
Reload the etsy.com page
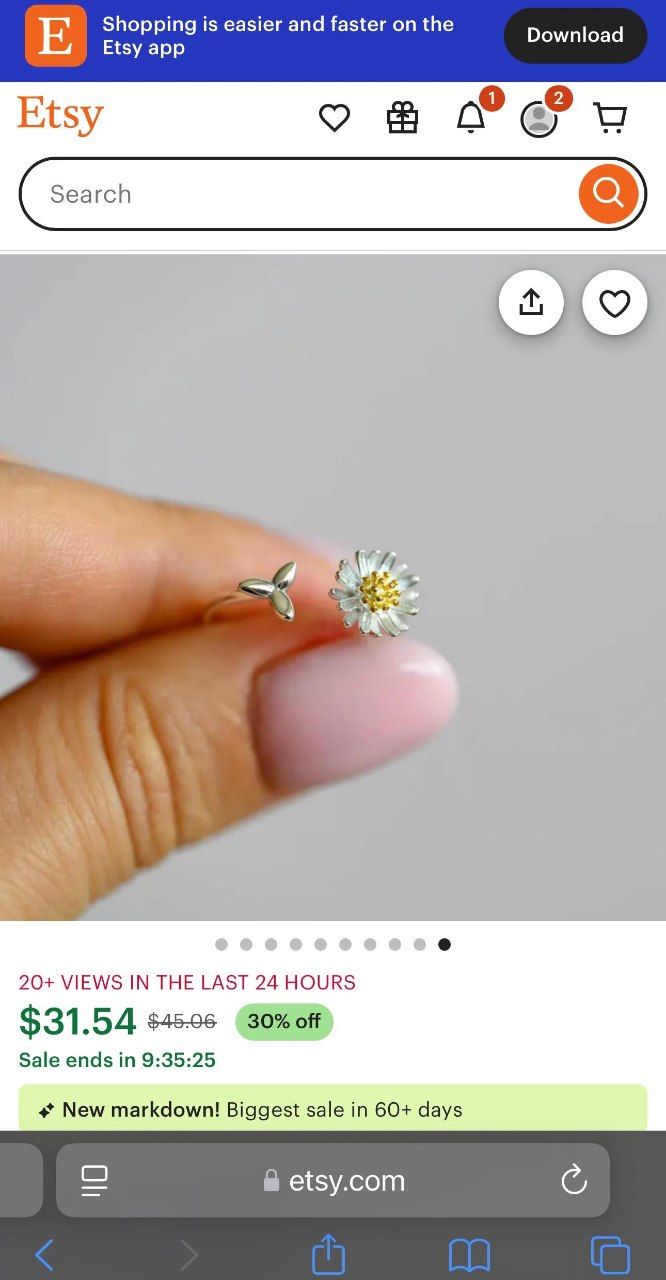574,1181
